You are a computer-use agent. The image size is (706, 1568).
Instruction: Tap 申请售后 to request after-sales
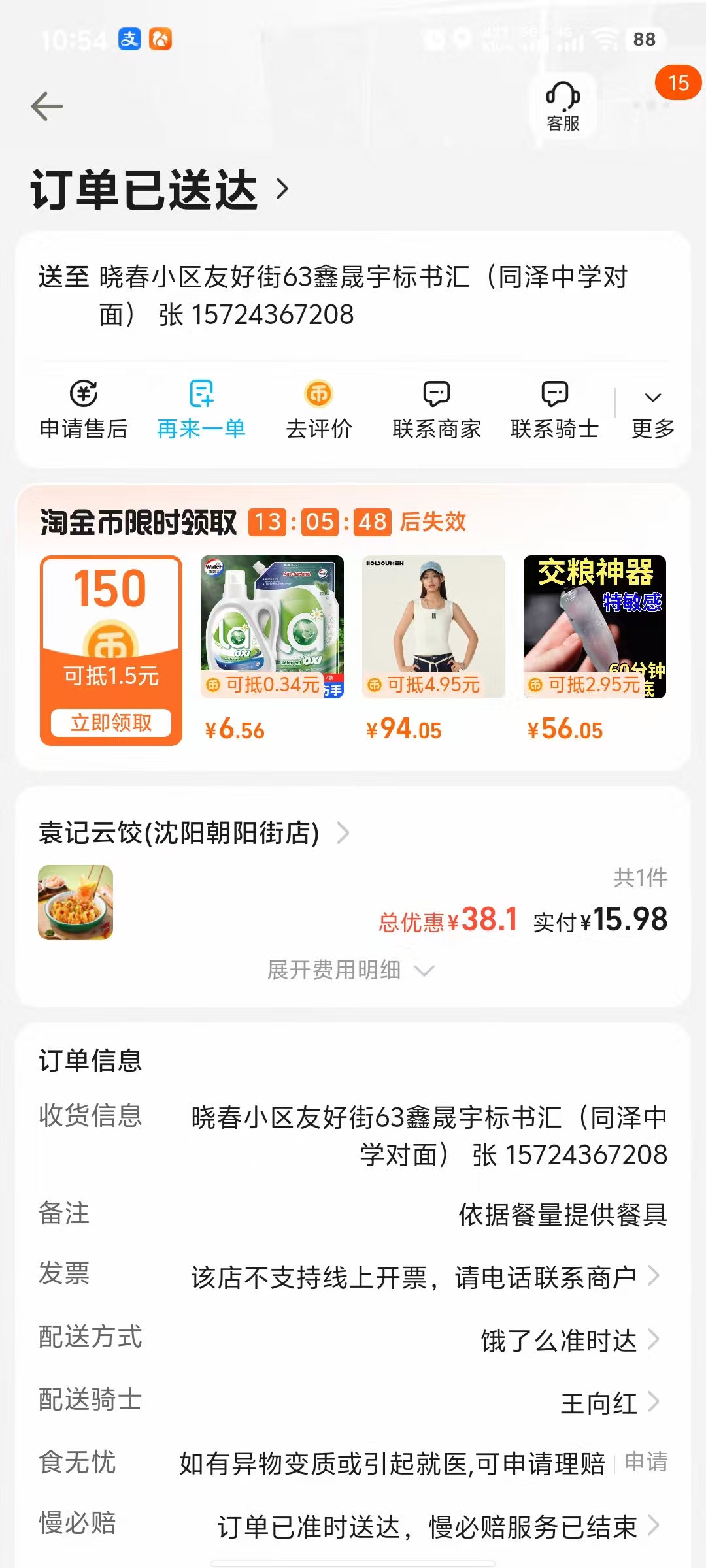84,409
